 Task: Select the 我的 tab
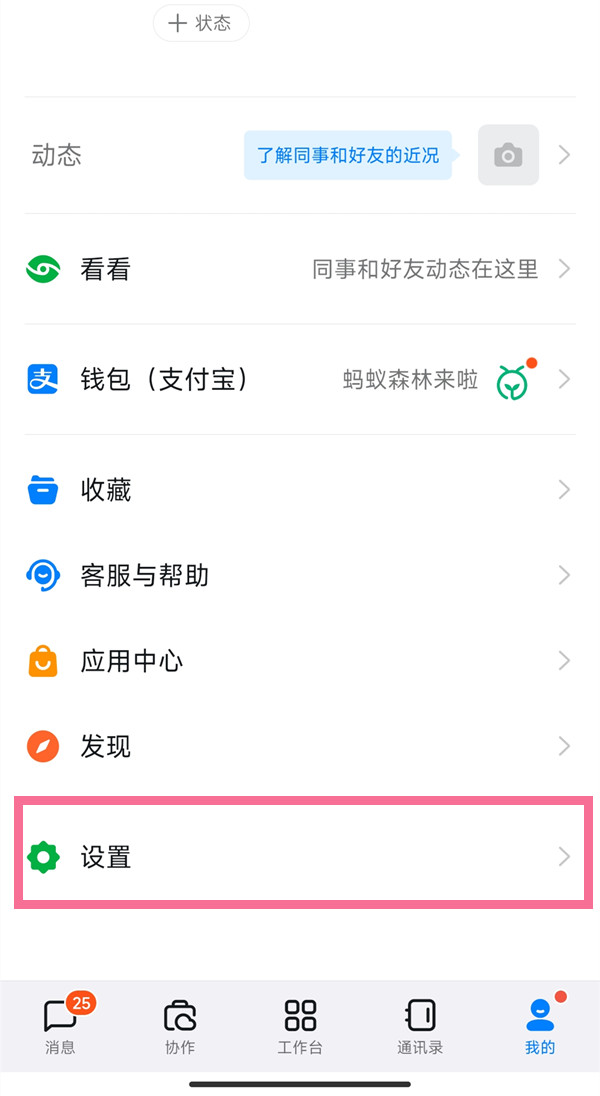click(540, 1025)
